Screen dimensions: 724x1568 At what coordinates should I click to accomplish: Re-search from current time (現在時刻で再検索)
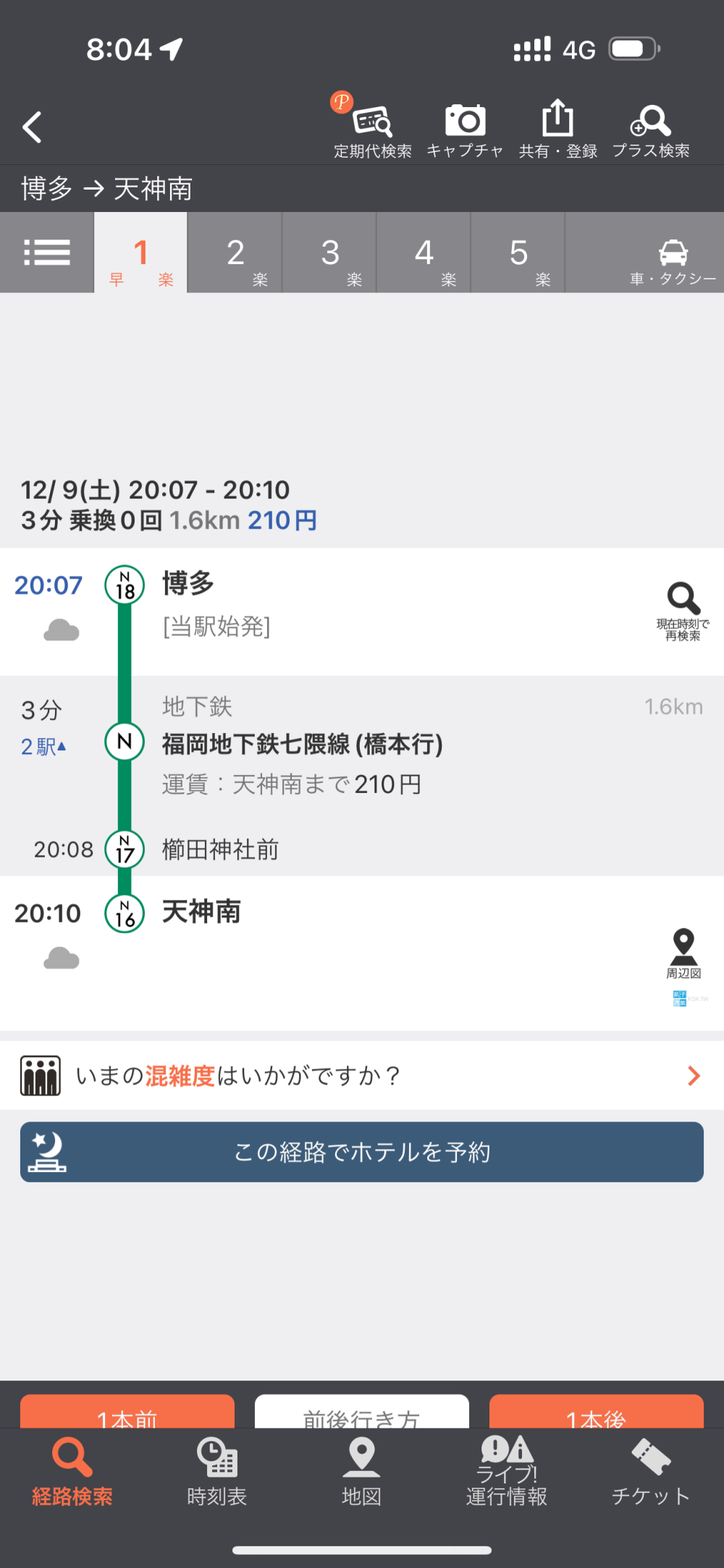coord(683,611)
